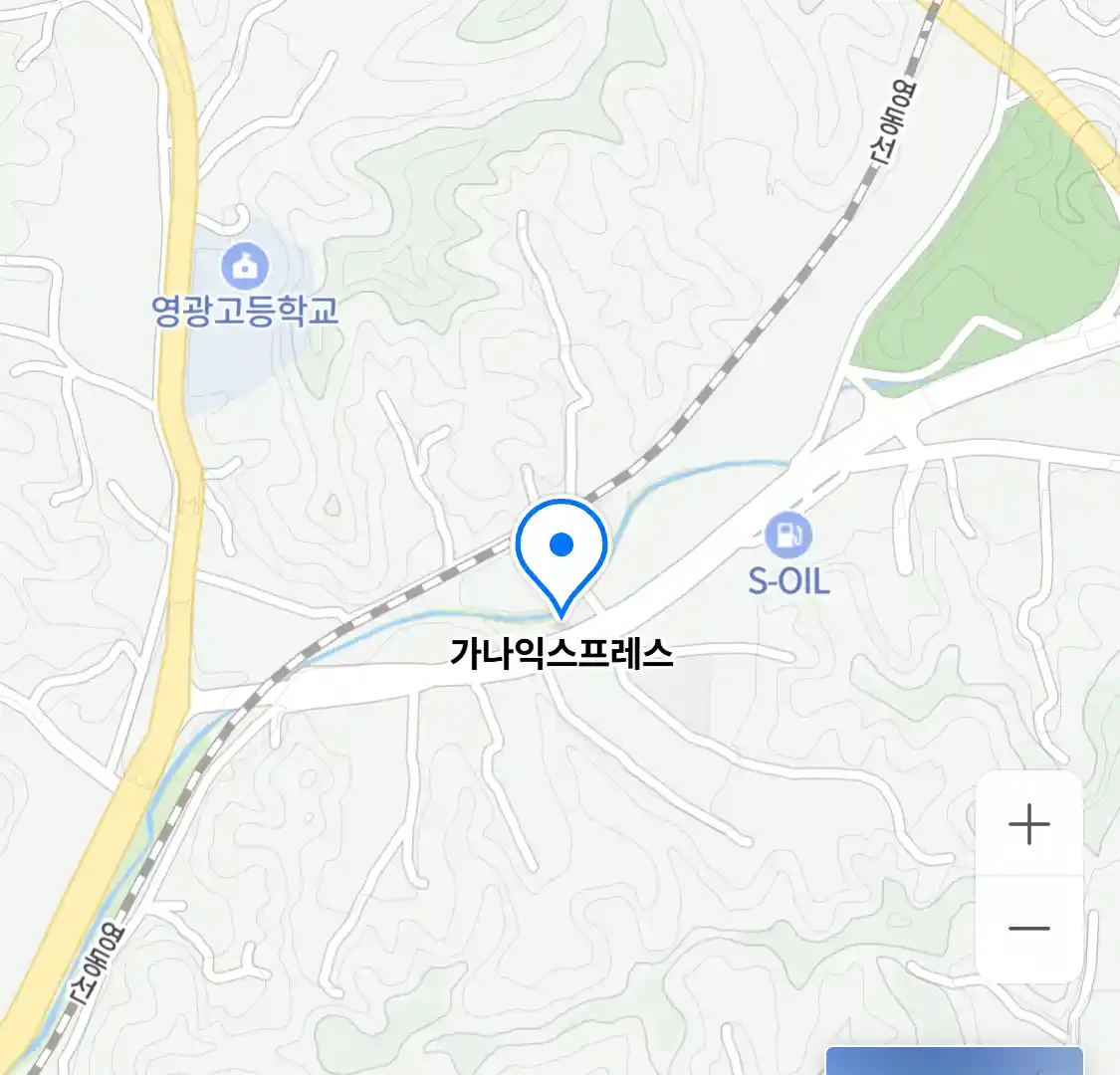The width and height of the screenshot is (1120, 1075).
Task: Zoom in on the map
Action: pos(1028,825)
